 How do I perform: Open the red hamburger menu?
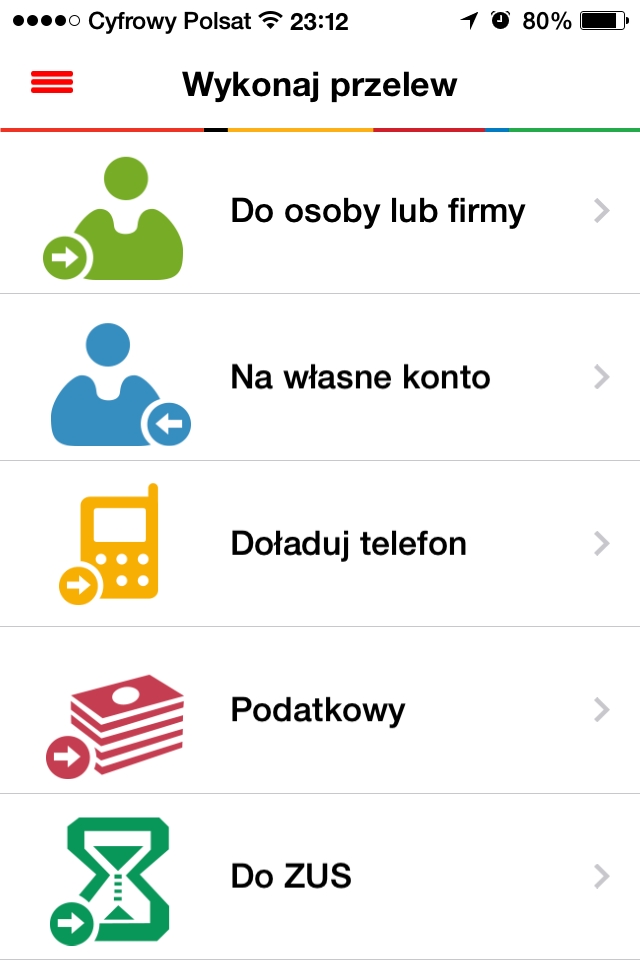[52, 84]
